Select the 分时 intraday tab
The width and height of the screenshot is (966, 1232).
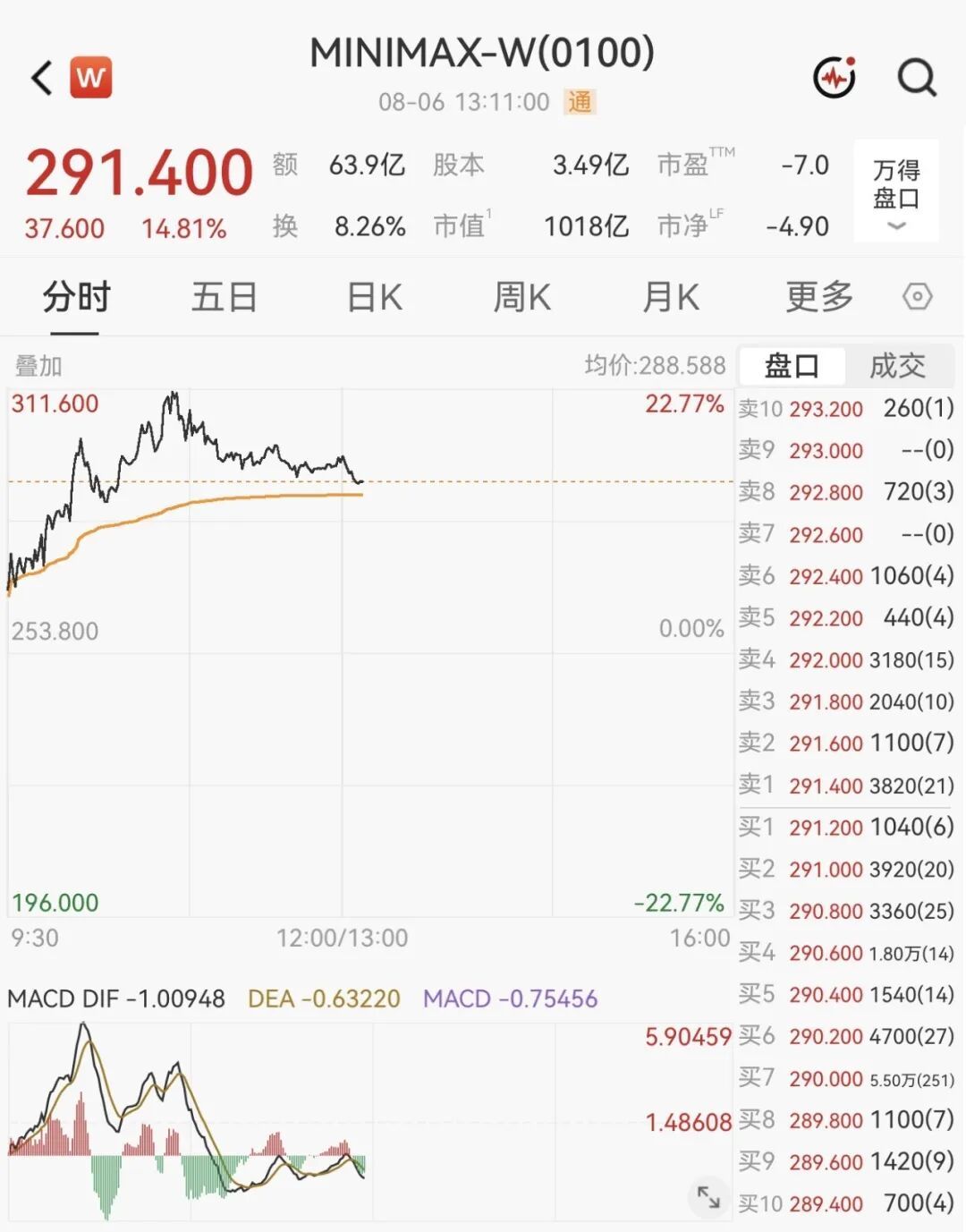tap(76, 297)
